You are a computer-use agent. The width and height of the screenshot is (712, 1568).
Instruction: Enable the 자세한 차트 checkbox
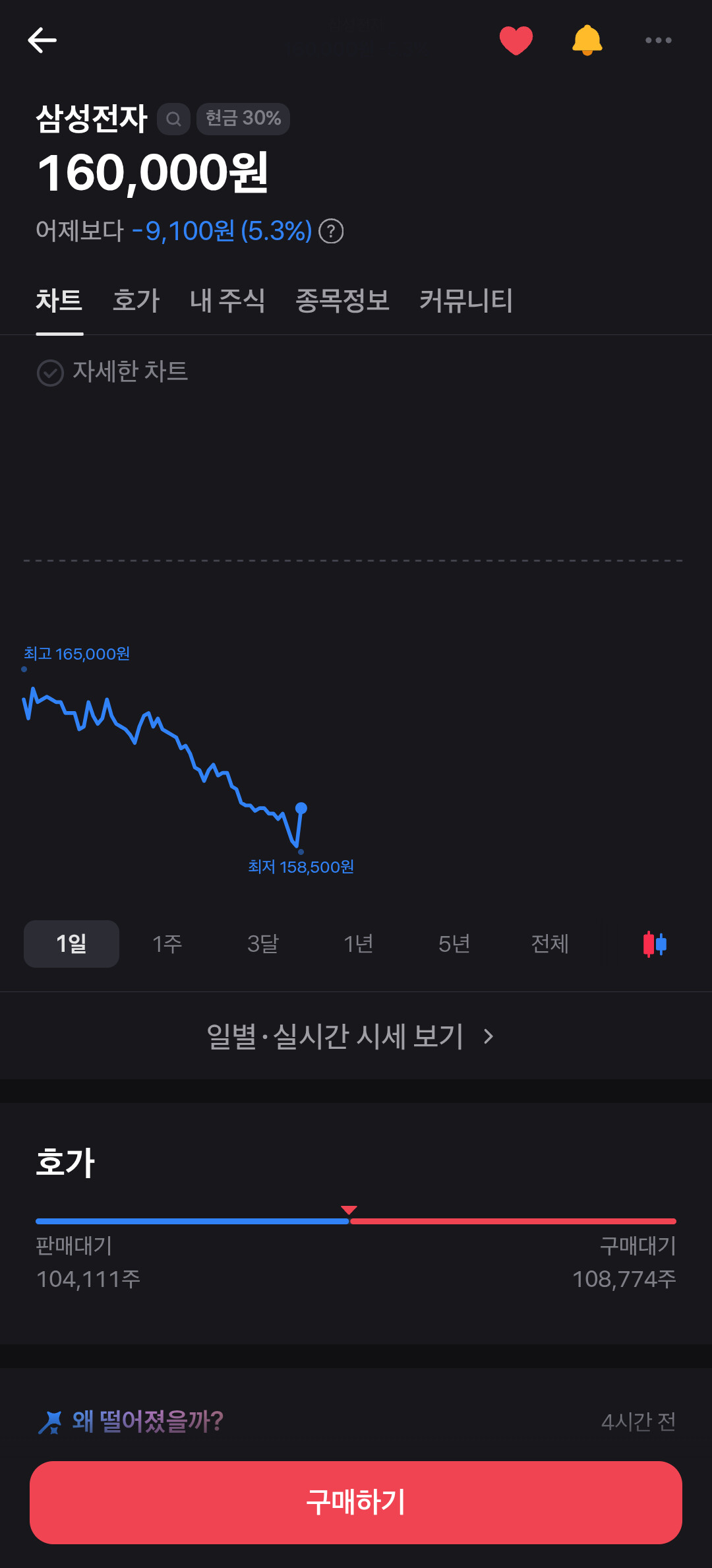(51, 373)
